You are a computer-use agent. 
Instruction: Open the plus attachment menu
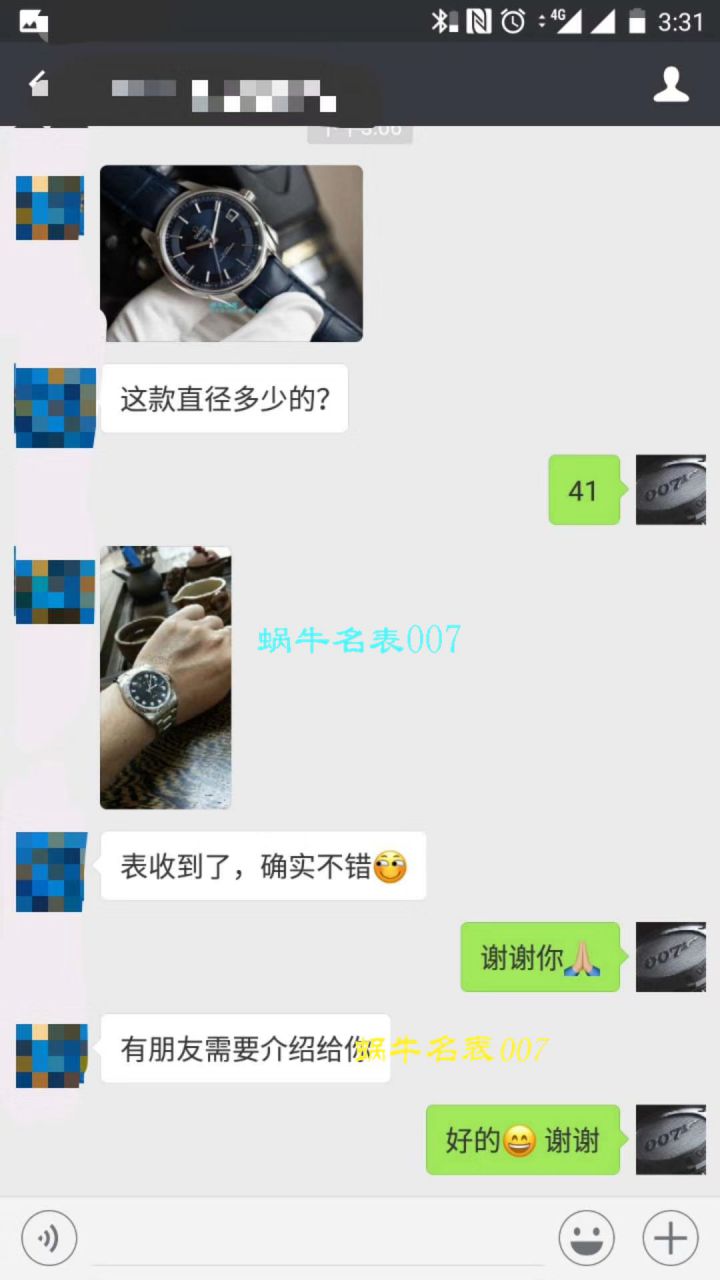[x=670, y=1238]
